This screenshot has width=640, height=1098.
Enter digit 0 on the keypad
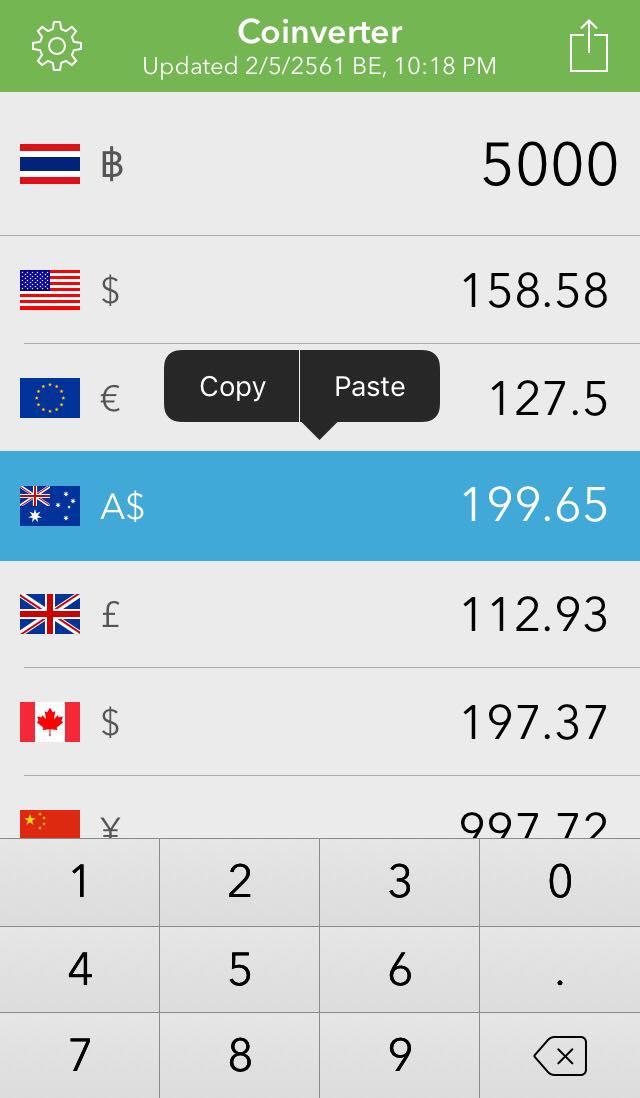pos(560,882)
